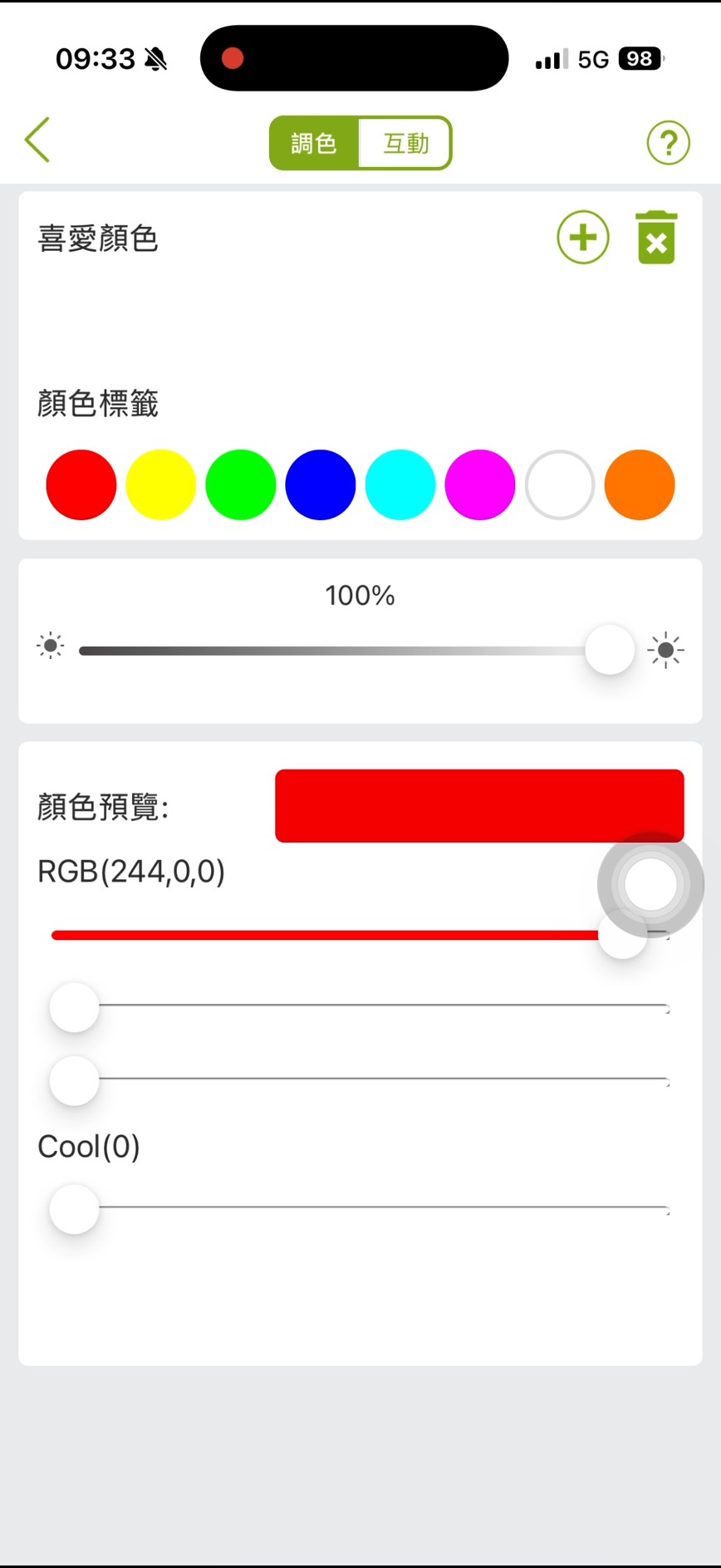This screenshot has height=1568, width=721.
Task: Switch to the 調色 tab
Action: coord(314,143)
